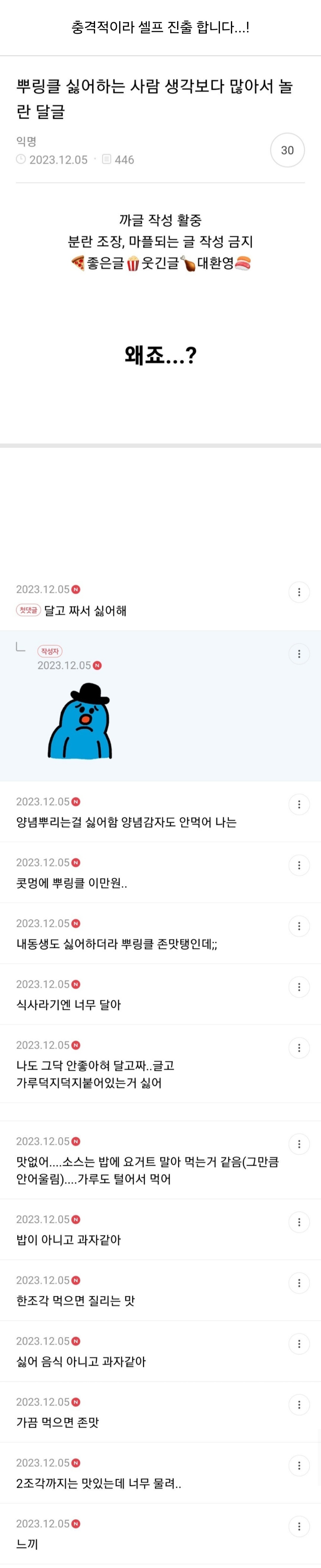
Task: Open options for the "느끼" comment
Action: 298,1526
